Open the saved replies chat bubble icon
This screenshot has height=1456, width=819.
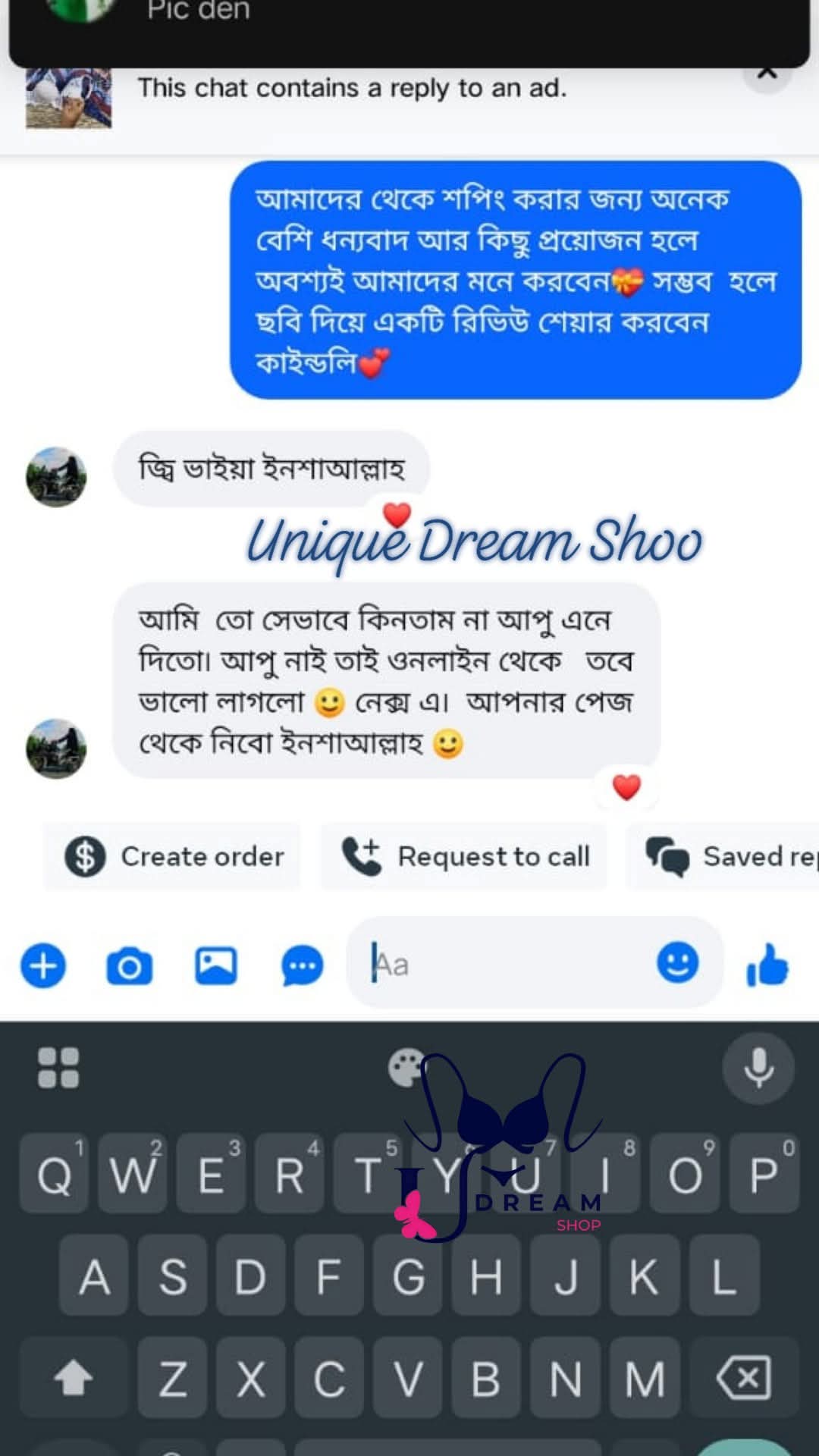[x=302, y=966]
